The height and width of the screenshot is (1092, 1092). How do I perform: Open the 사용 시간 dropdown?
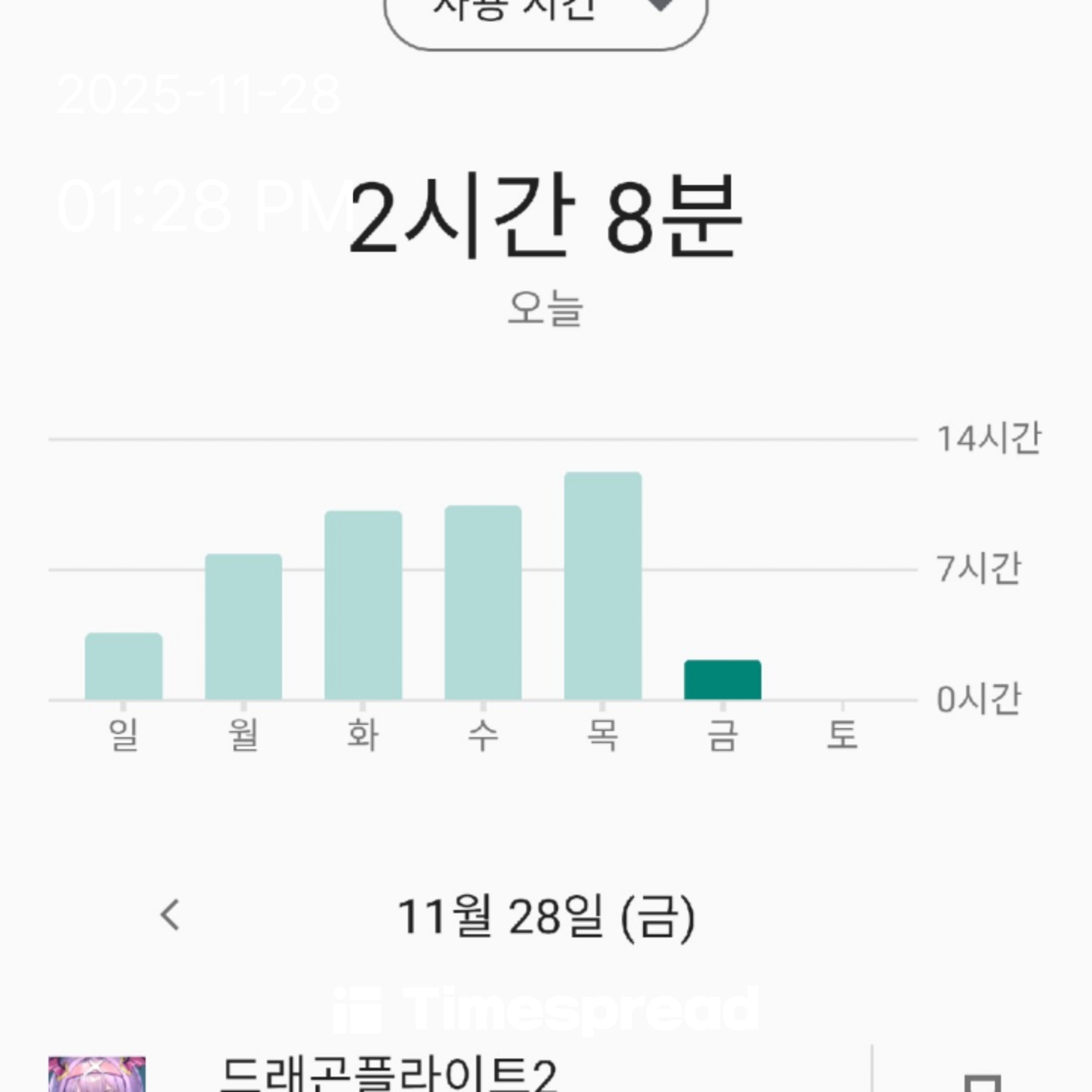tap(546, 15)
